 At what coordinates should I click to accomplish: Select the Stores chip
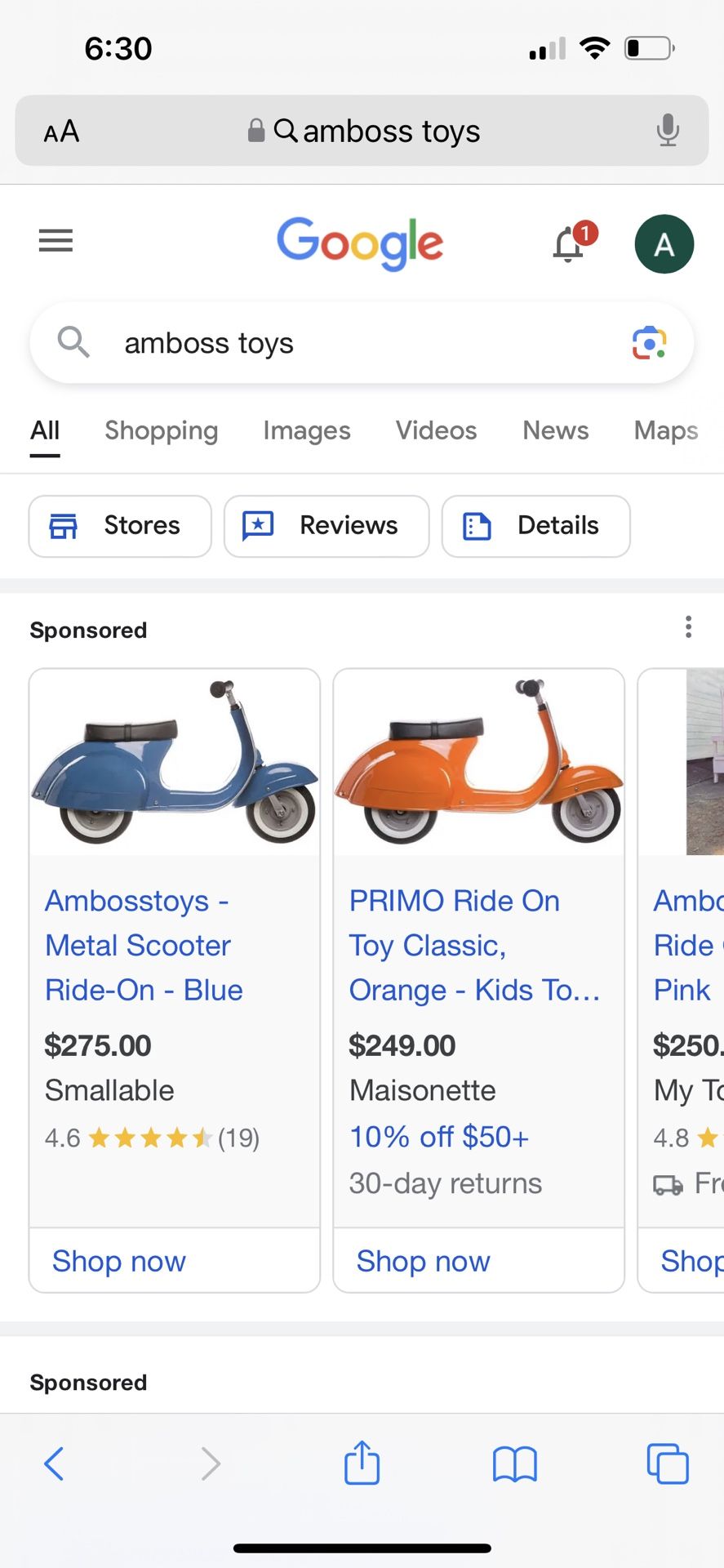pos(120,526)
